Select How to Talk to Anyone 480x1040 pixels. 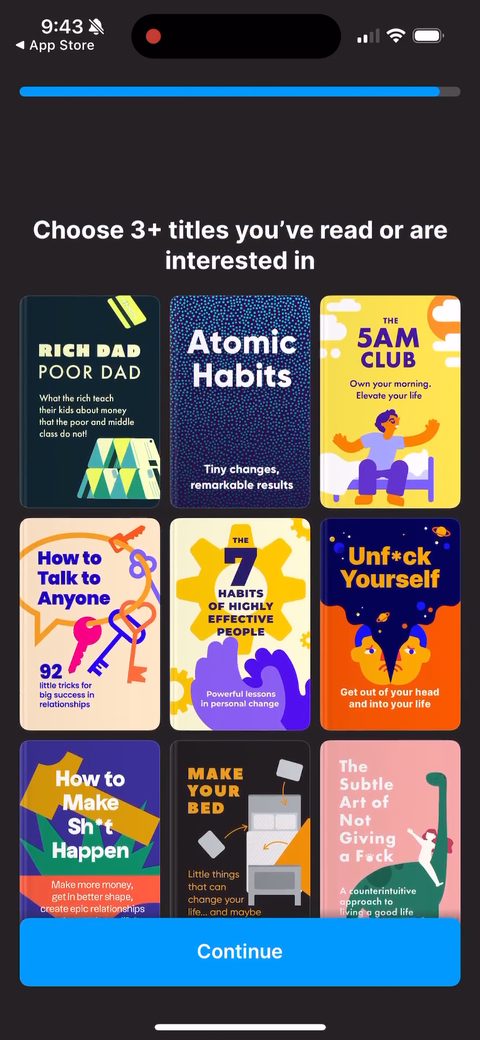coord(90,624)
